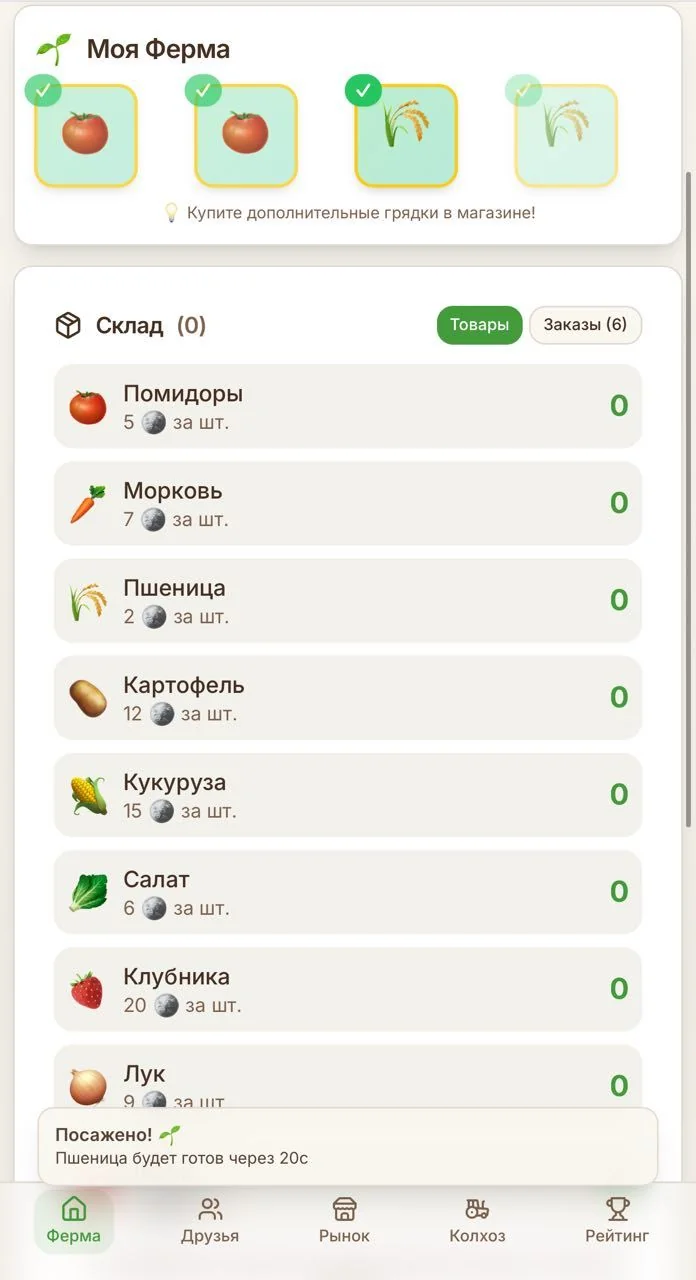696x1280 pixels.
Task: Tap the Ферма tab
Action: 74,1221
